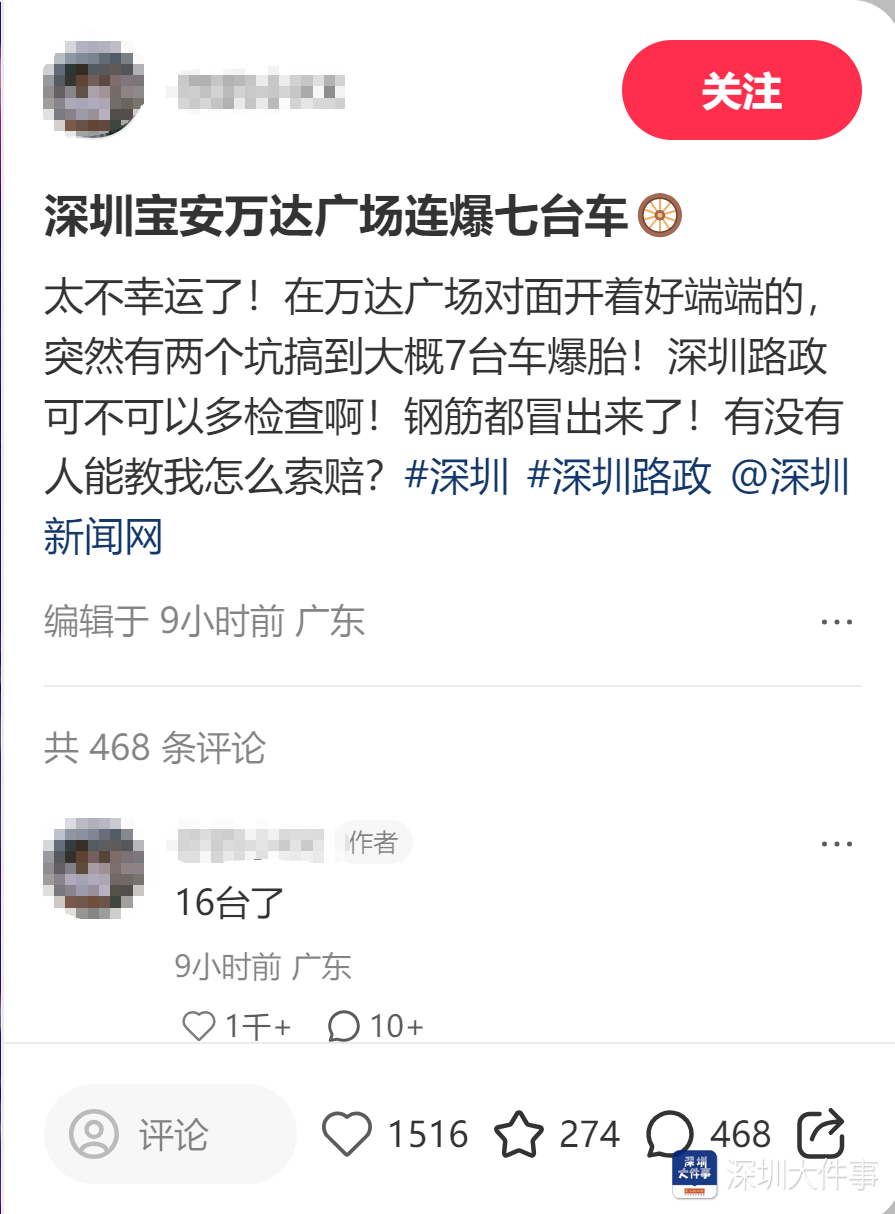This screenshot has height=1214, width=895.
Task: Open the #深圳路政 hashtag
Action: 619,477
